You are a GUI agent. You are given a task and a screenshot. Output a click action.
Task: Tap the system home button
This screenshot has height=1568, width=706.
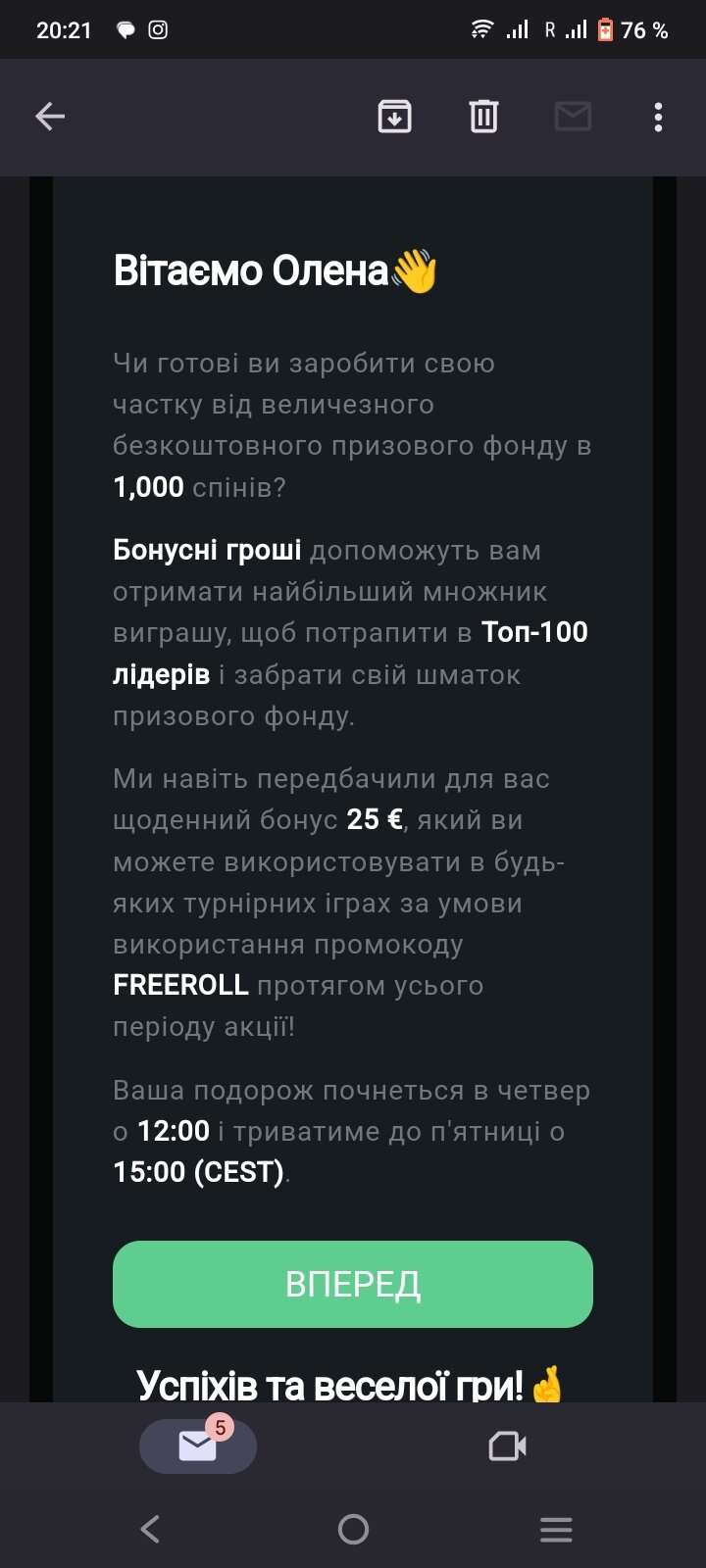click(x=353, y=1529)
